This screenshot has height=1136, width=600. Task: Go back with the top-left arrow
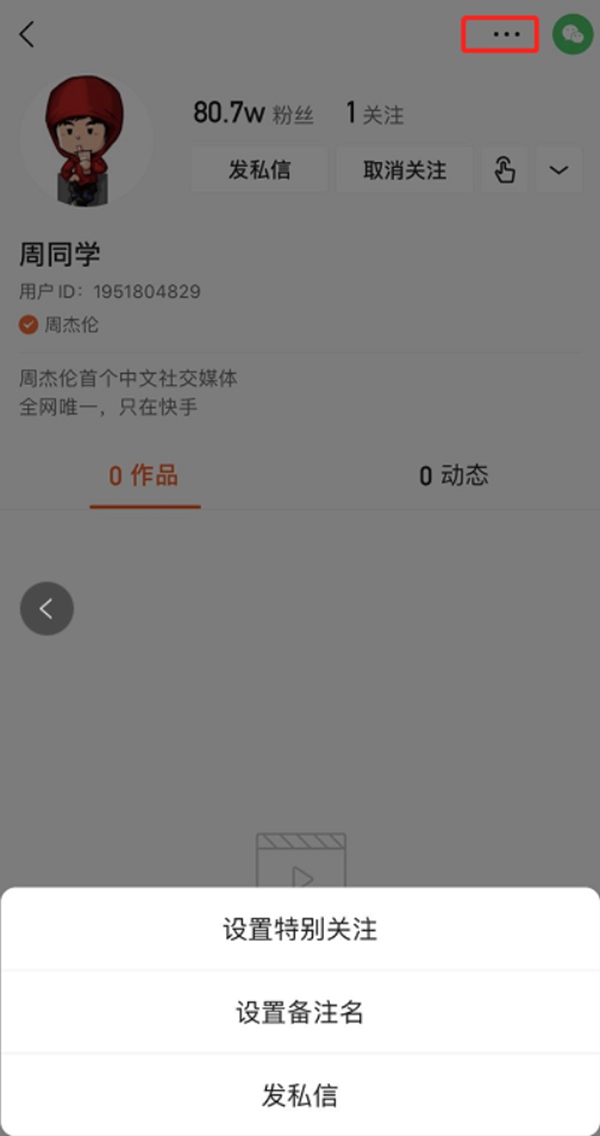click(27, 34)
